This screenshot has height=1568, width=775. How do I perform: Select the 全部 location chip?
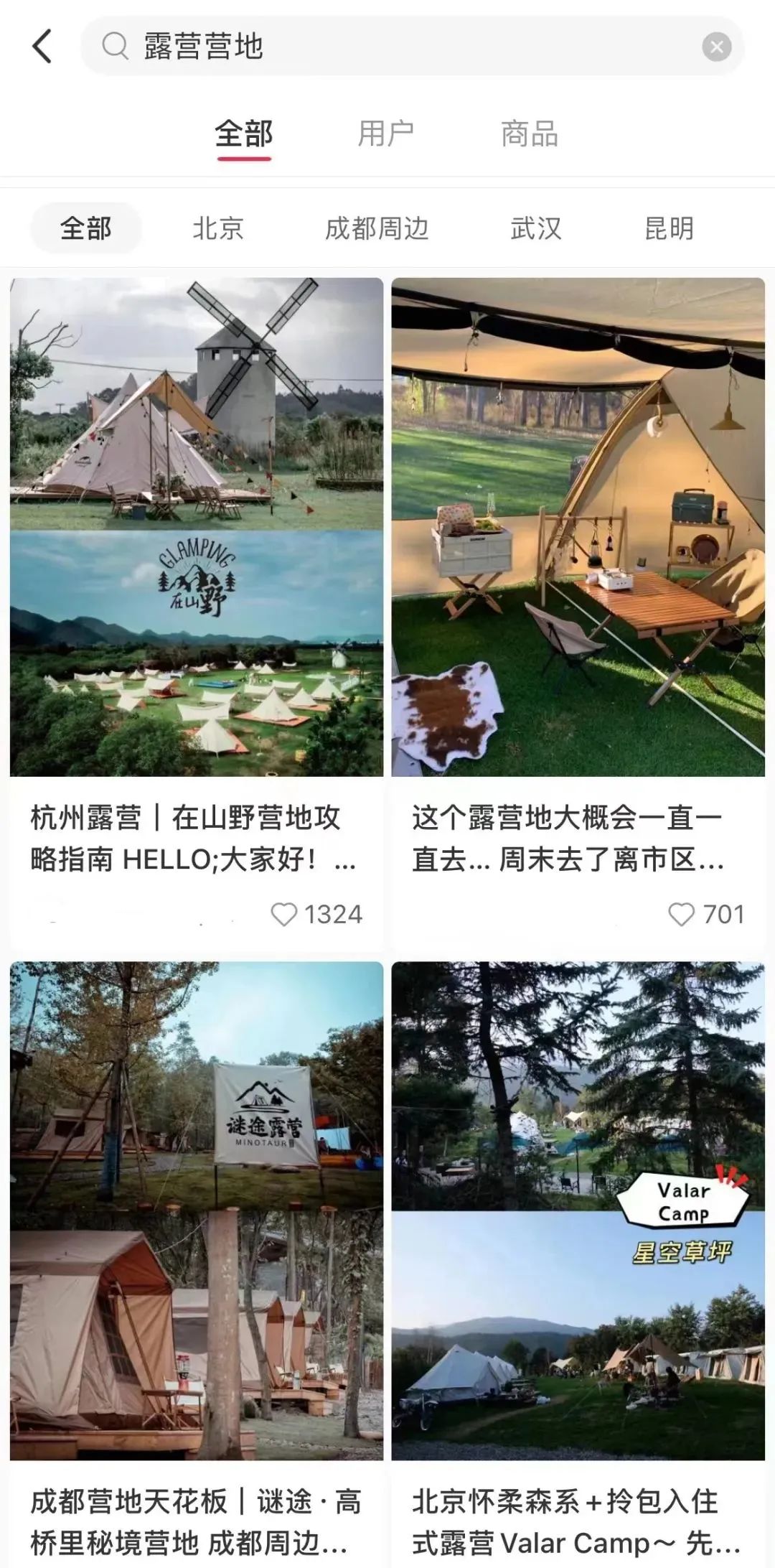point(85,228)
